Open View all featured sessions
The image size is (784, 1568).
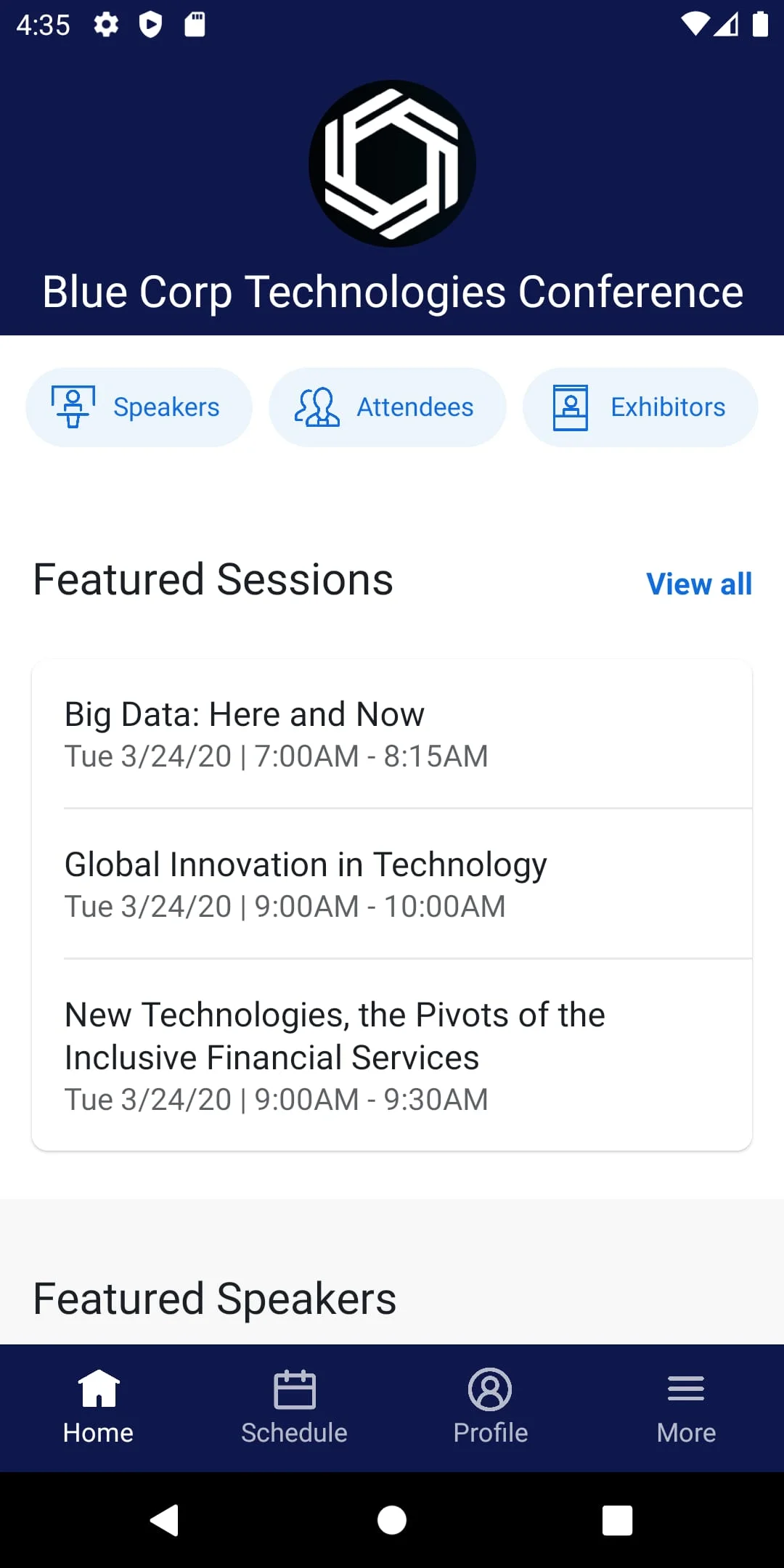pyautogui.click(x=698, y=583)
